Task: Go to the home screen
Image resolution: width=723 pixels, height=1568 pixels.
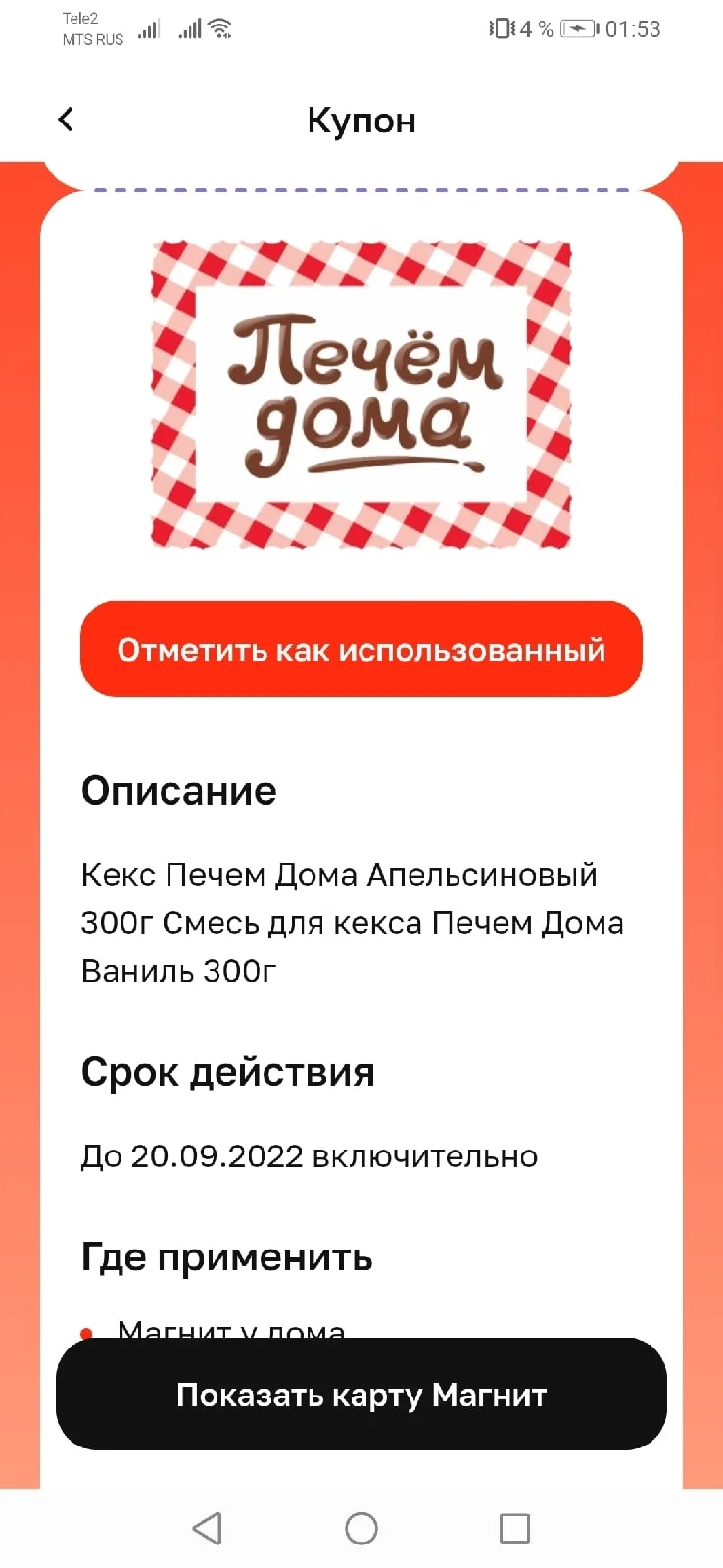Action: coord(361,1528)
